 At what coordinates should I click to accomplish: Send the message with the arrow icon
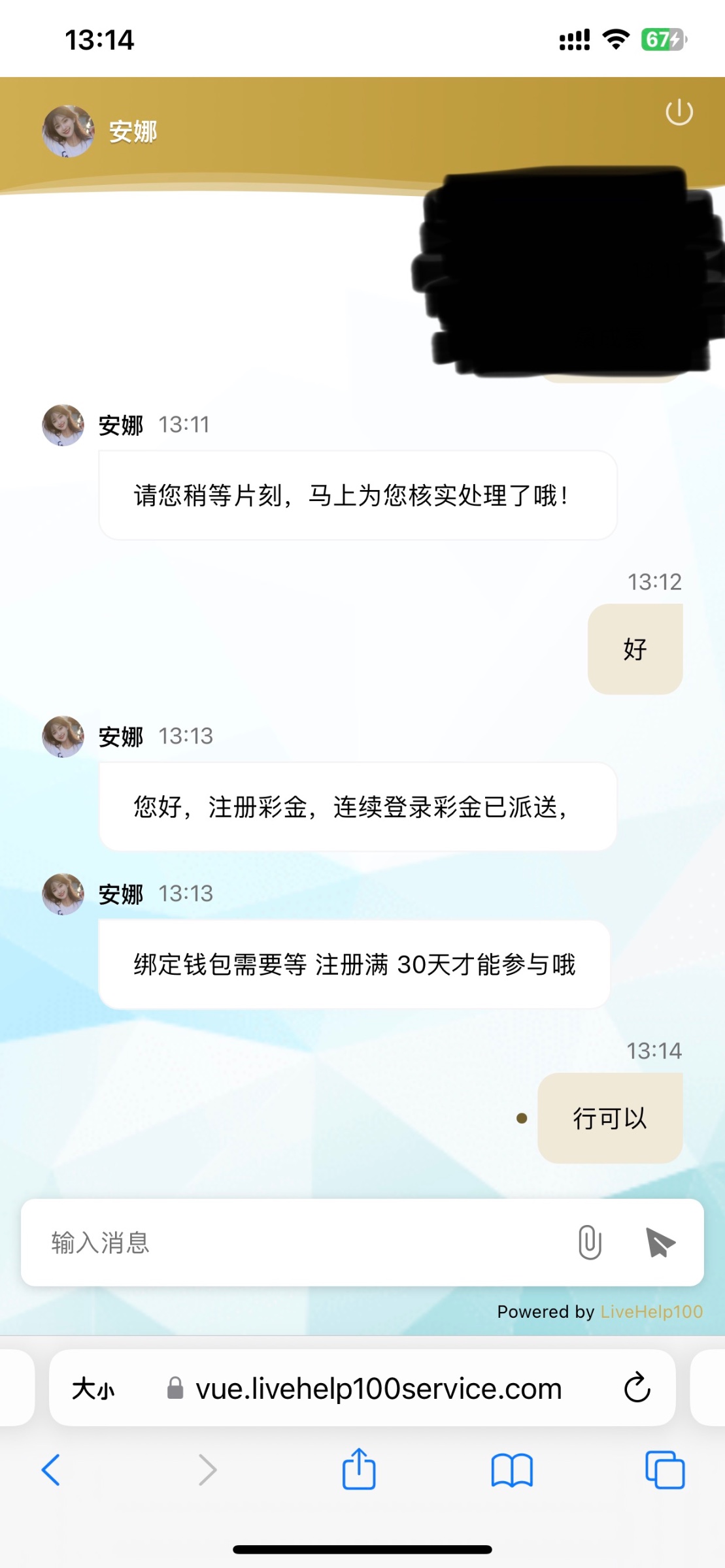coord(660,1242)
